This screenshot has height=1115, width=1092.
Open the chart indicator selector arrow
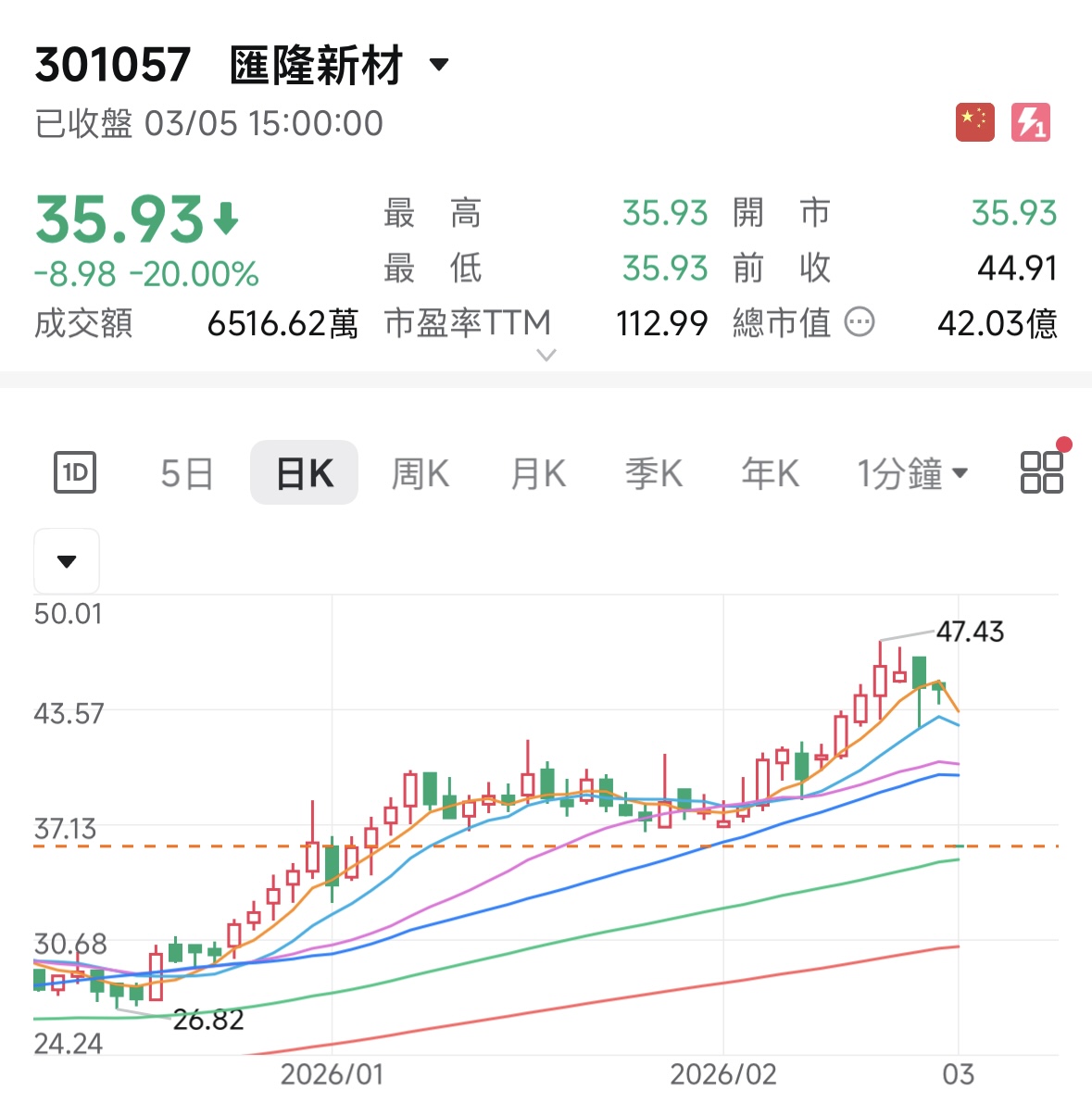(x=66, y=561)
